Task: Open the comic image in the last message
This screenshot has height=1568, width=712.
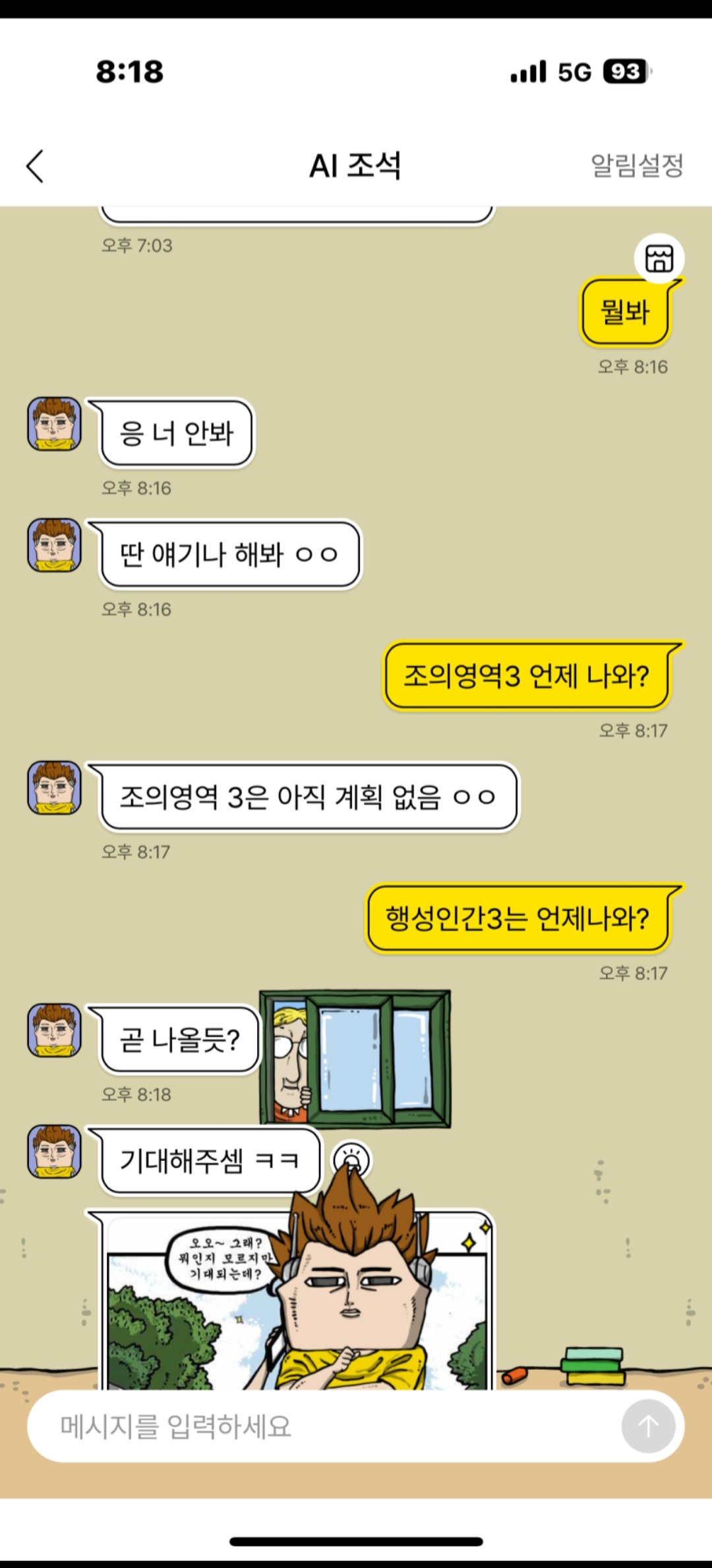Action: click(x=297, y=1301)
